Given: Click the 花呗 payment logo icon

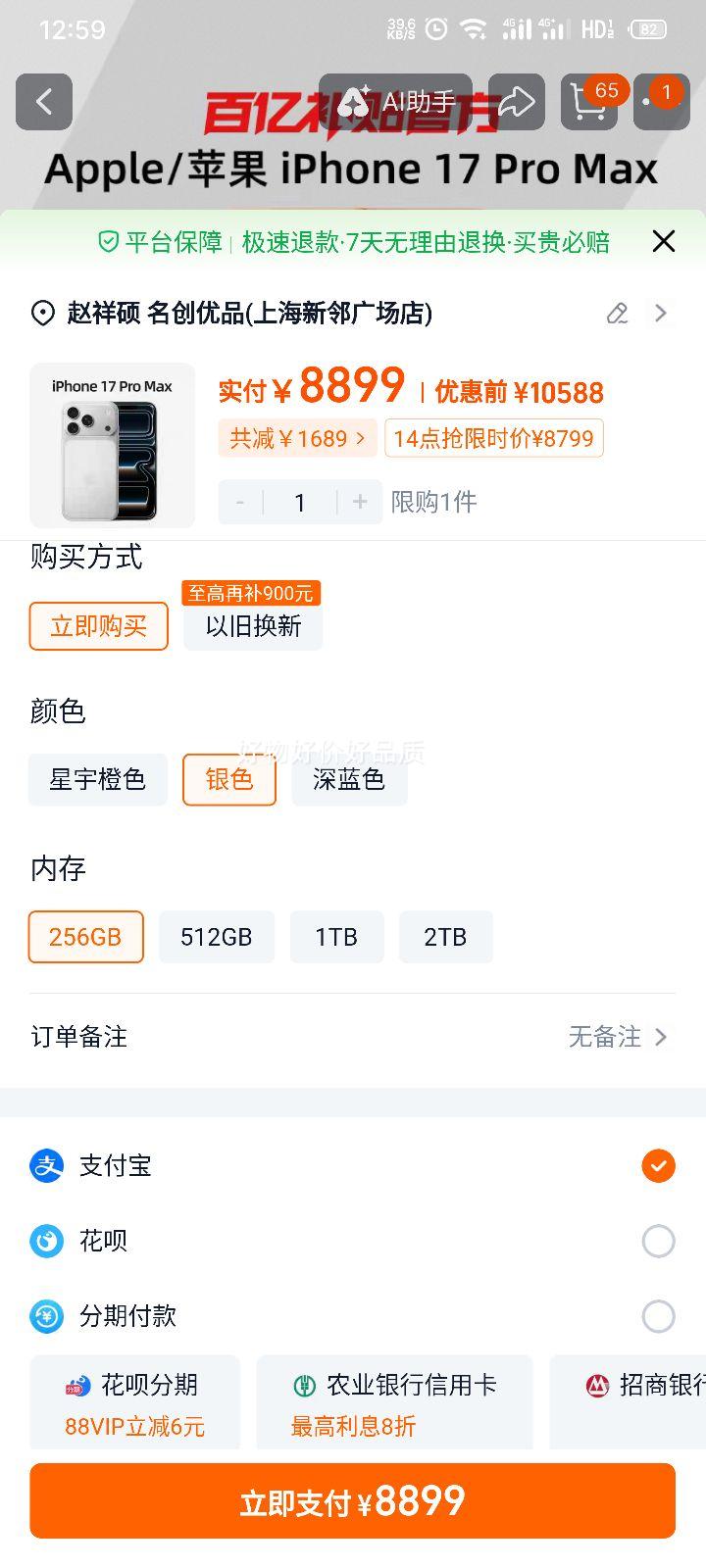Looking at the screenshot, I should tap(45, 1241).
